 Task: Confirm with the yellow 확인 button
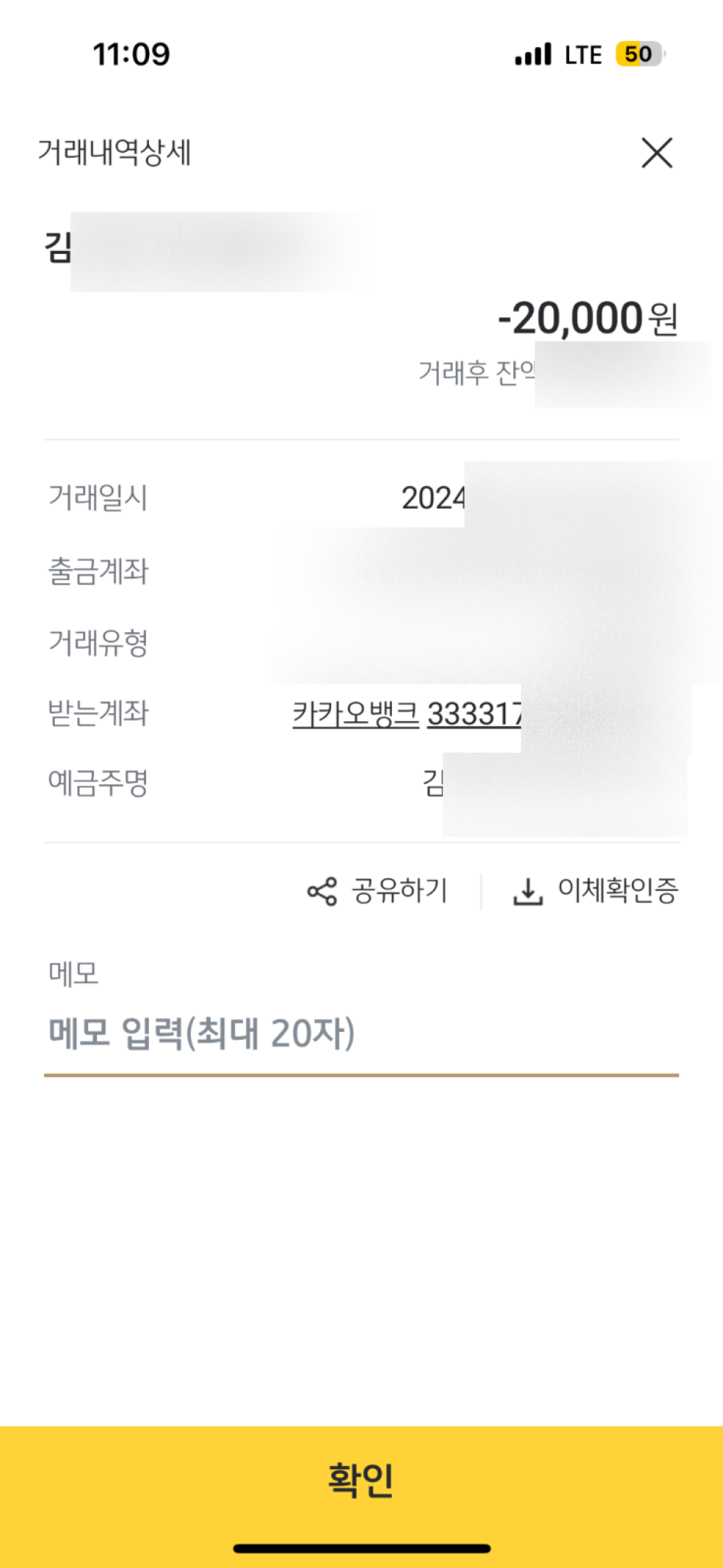[x=361, y=1478]
